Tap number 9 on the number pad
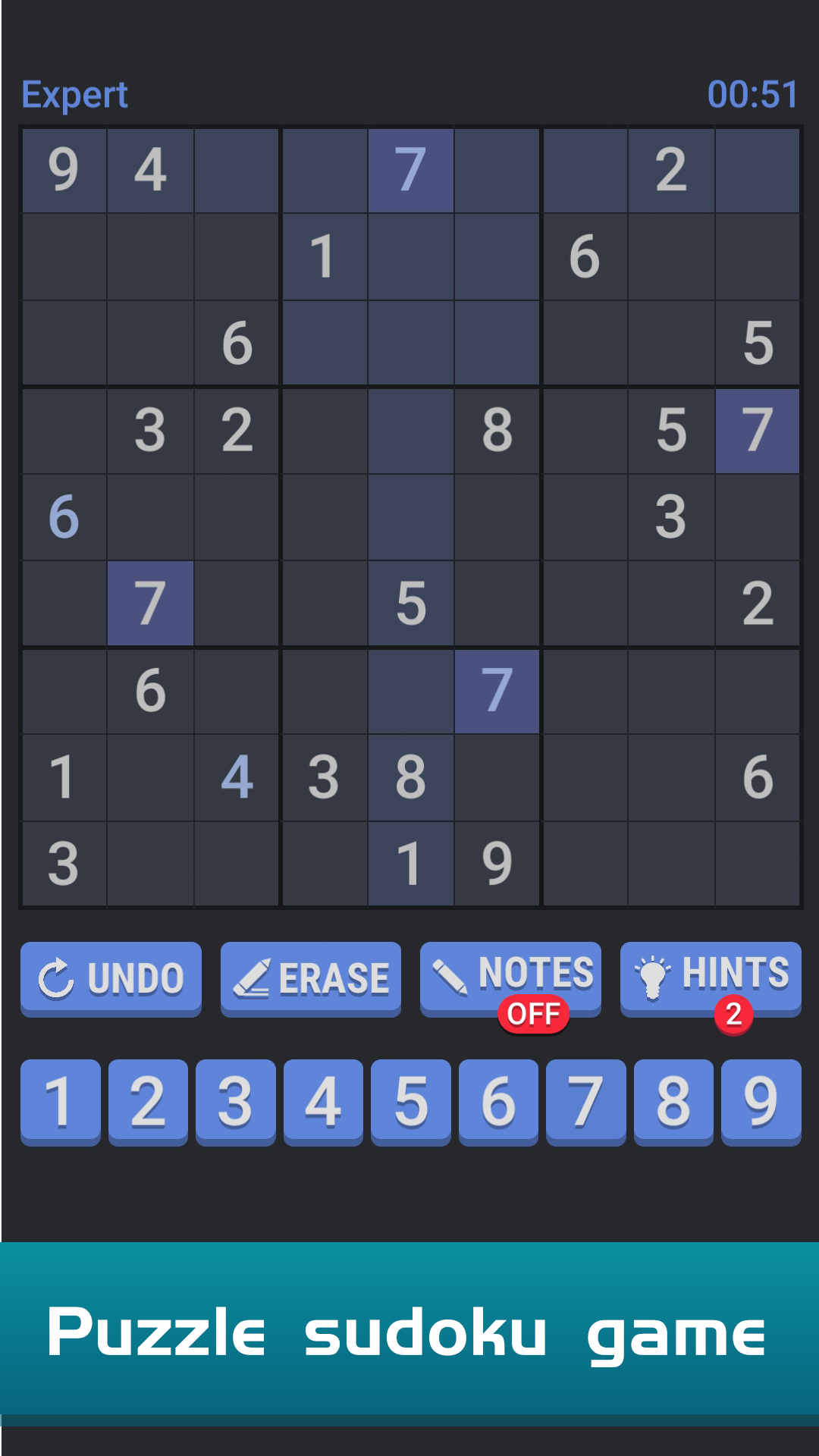Image resolution: width=819 pixels, height=1456 pixels. click(x=761, y=1101)
